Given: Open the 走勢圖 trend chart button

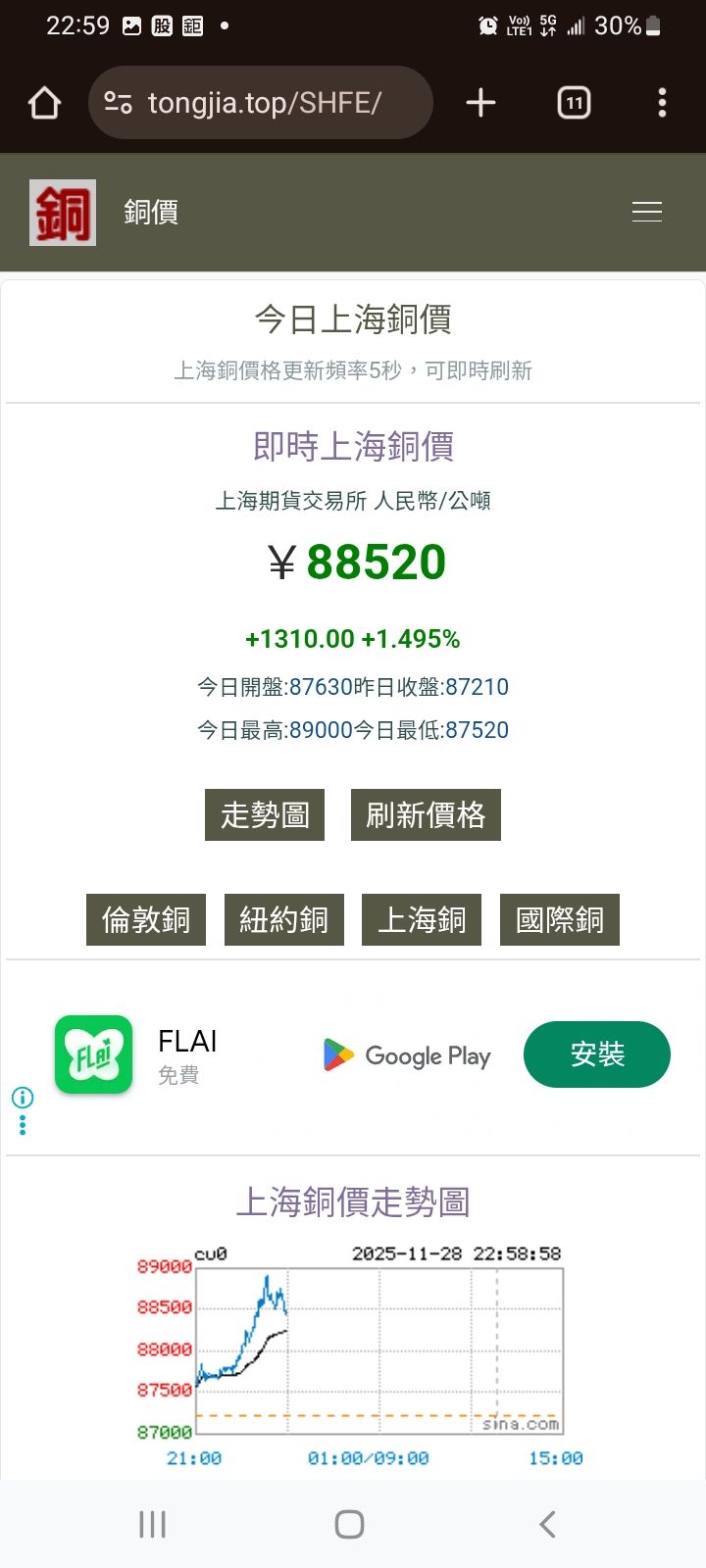Looking at the screenshot, I should (265, 814).
